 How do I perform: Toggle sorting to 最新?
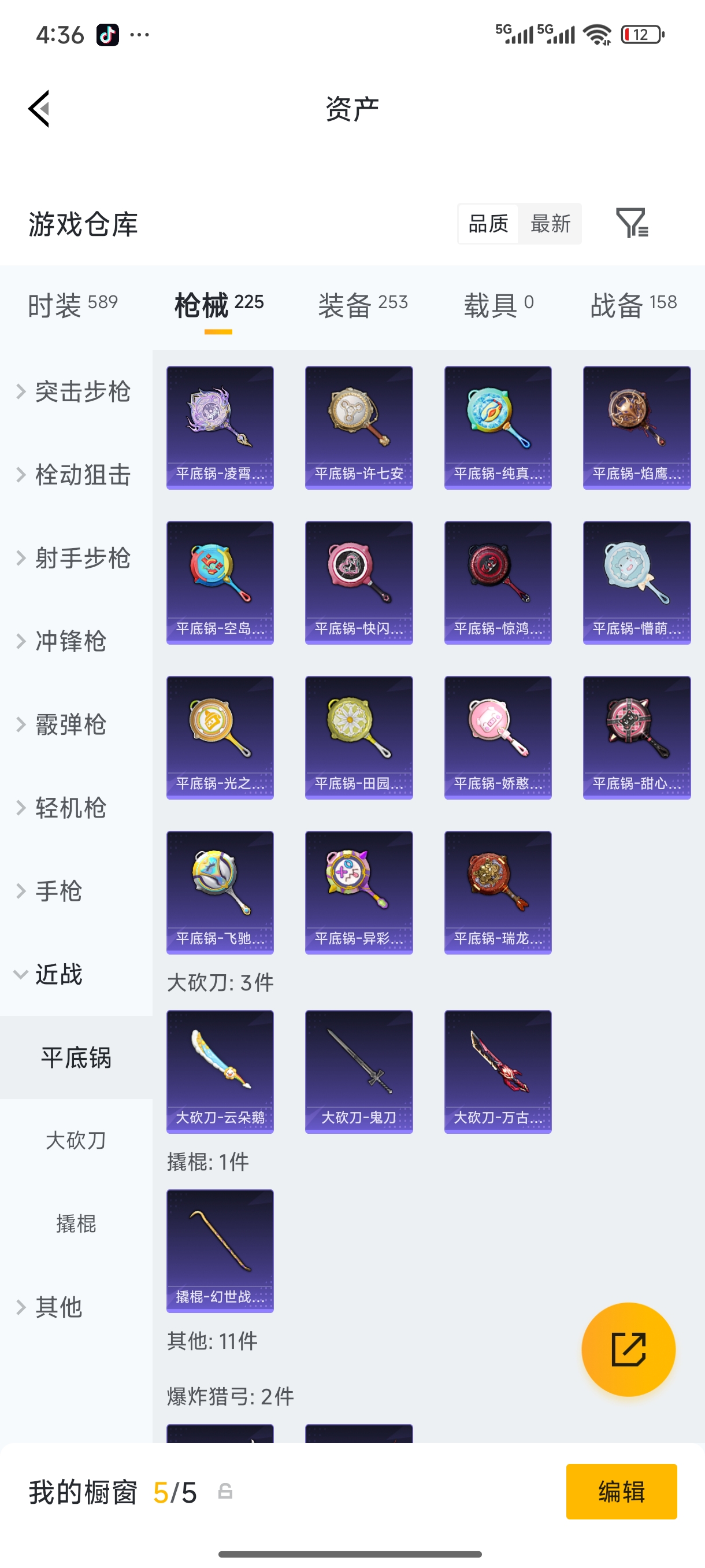point(551,223)
